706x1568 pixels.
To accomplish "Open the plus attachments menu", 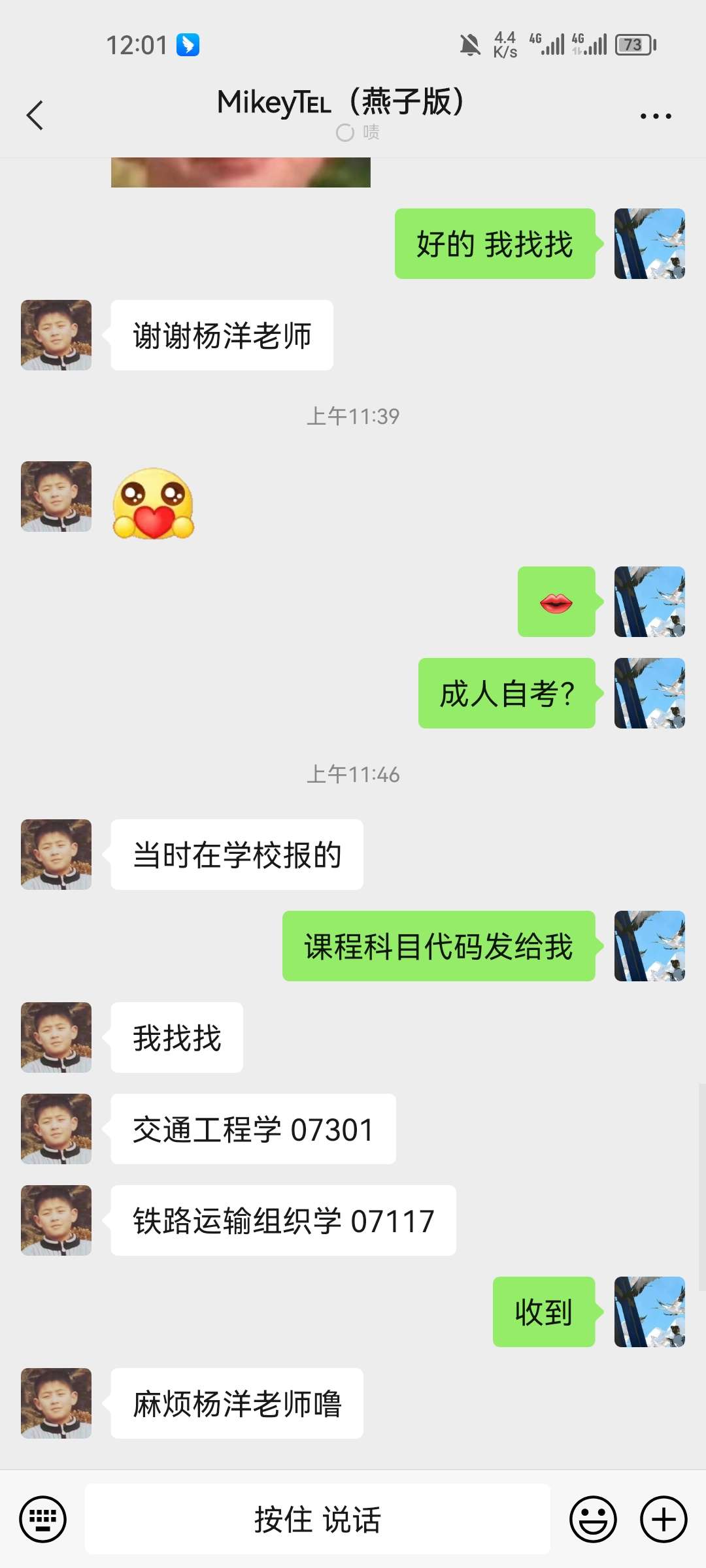I will (663, 1519).
